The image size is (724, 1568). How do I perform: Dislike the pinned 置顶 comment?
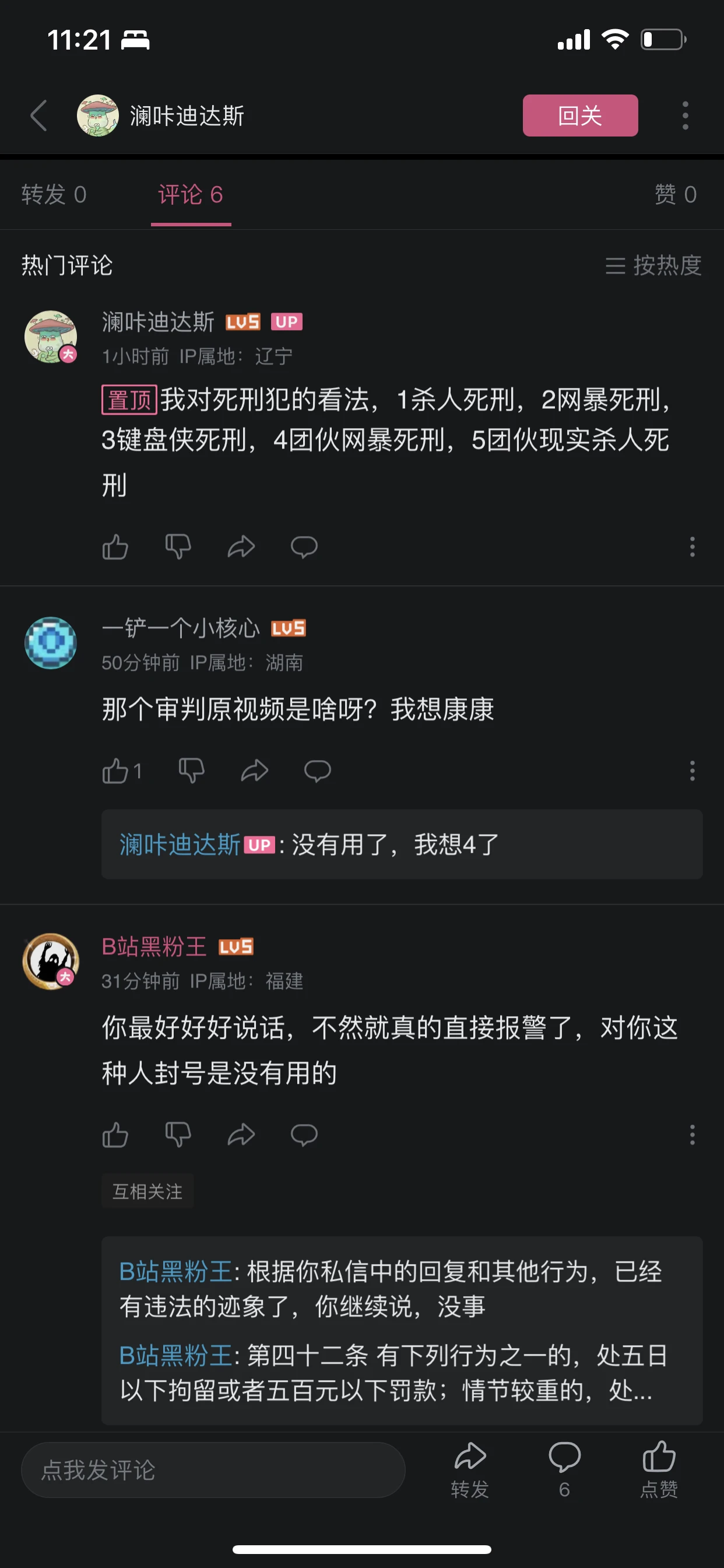[x=178, y=547]
